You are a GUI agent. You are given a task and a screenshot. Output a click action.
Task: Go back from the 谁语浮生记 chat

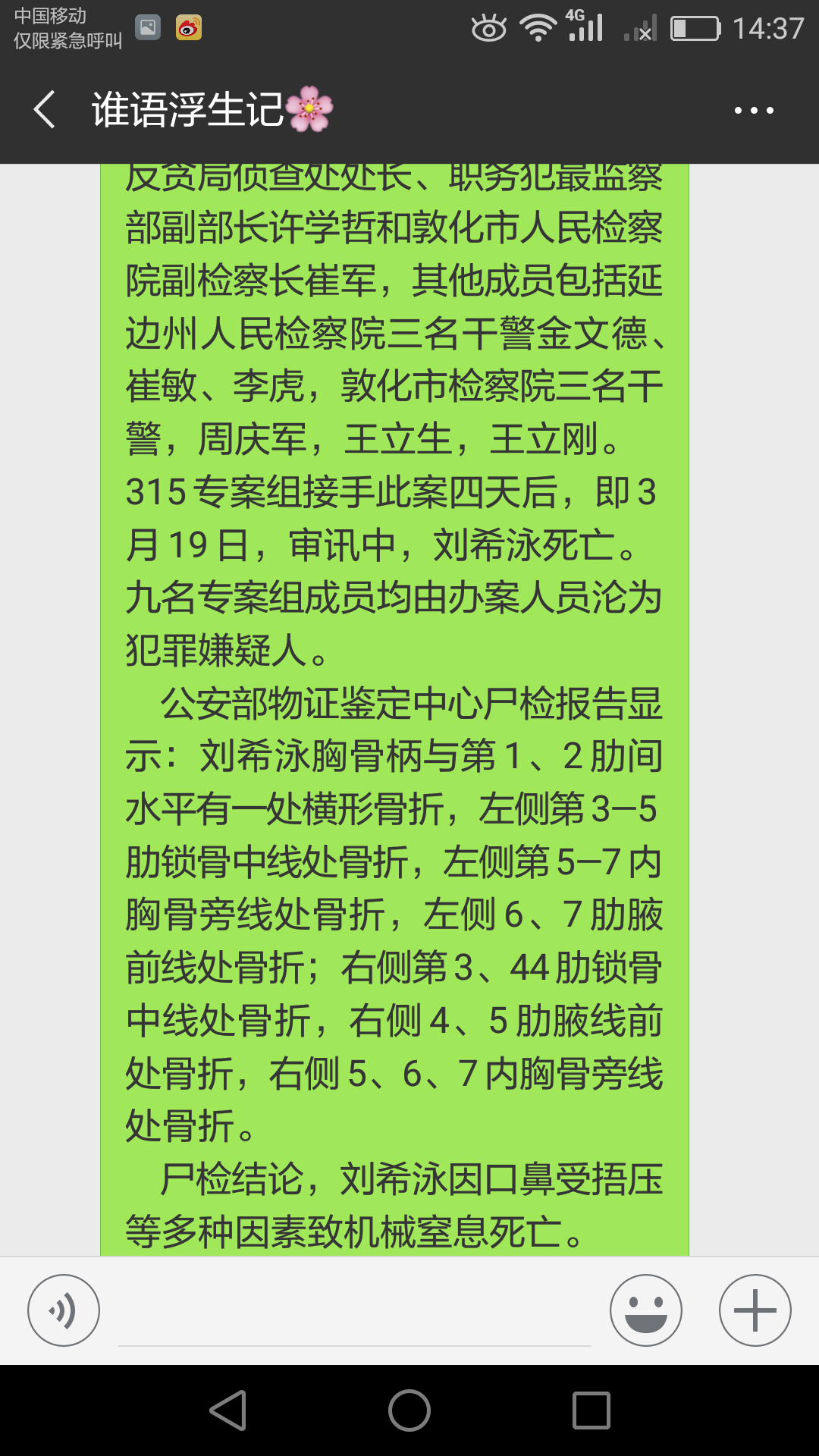tap(45, 109)
